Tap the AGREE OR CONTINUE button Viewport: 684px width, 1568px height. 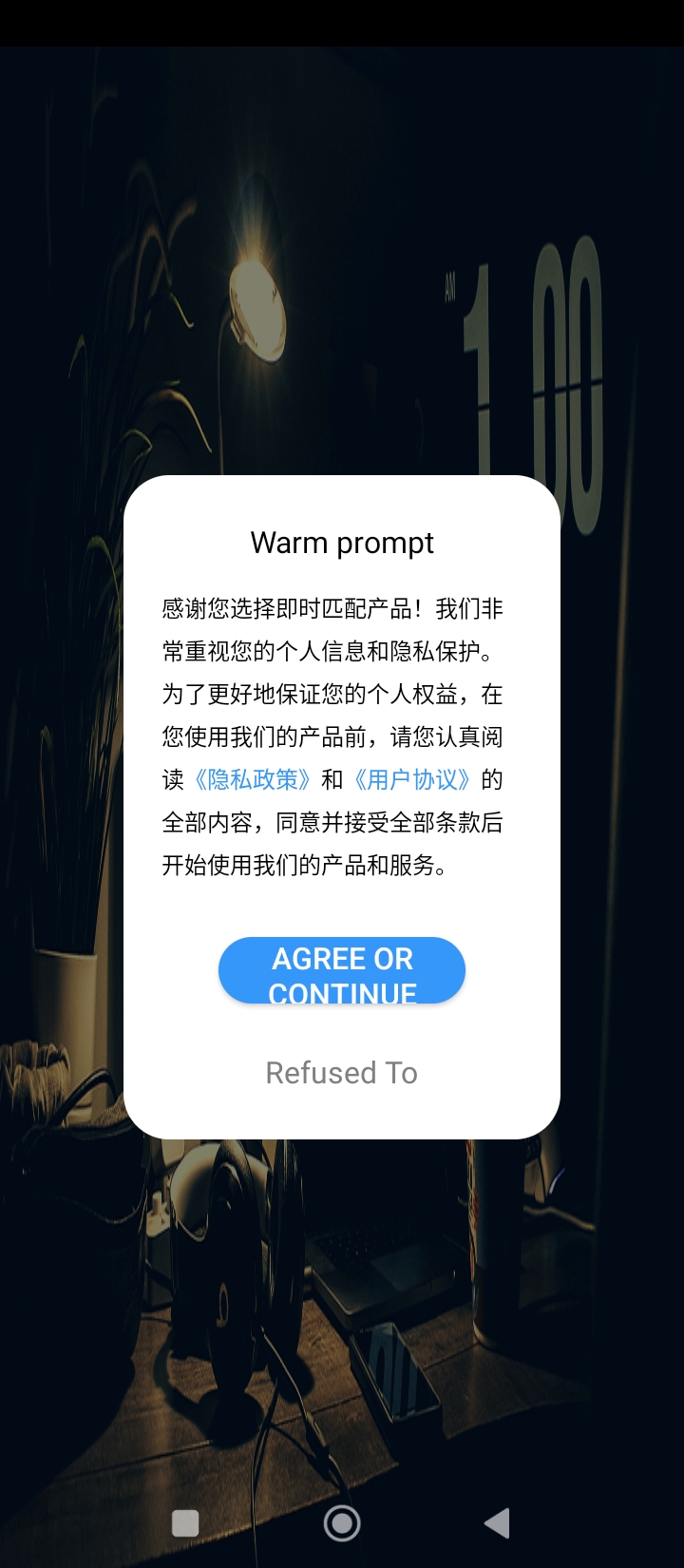[x=342, y=970]
